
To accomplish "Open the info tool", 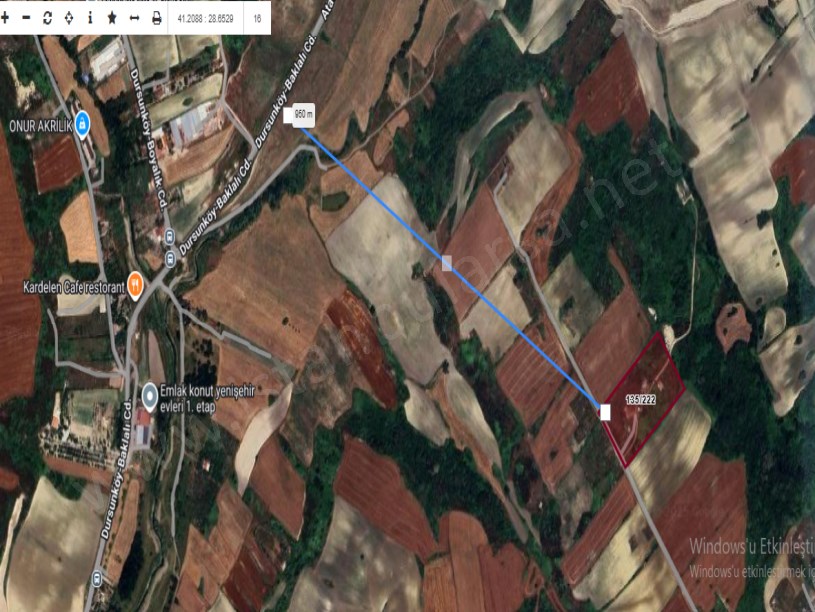I will 90,18.
